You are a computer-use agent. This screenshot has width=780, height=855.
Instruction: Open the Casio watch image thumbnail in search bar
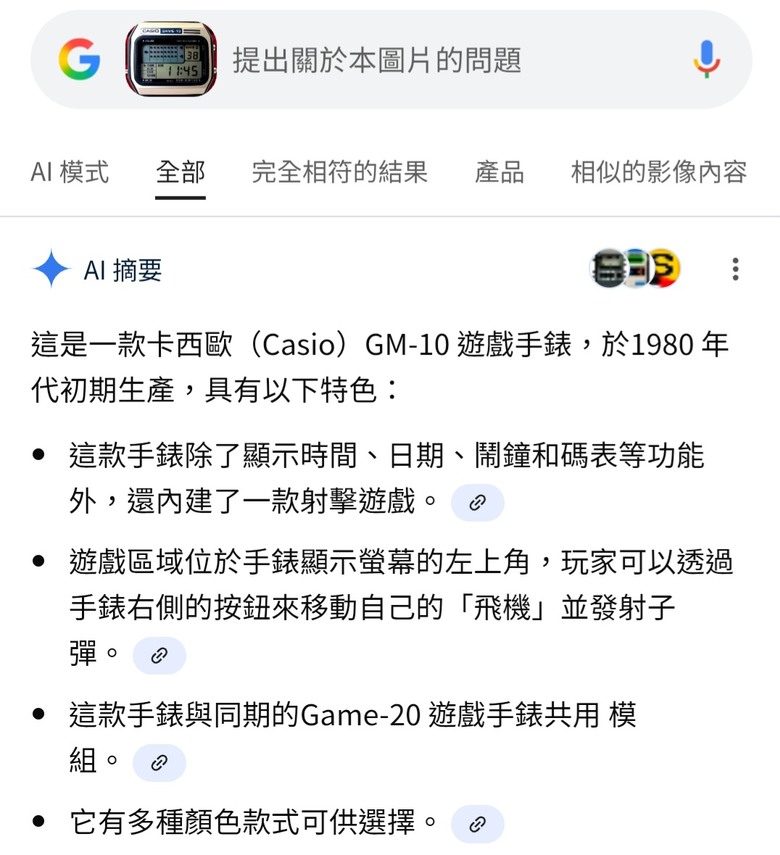[x=169, y=60]
